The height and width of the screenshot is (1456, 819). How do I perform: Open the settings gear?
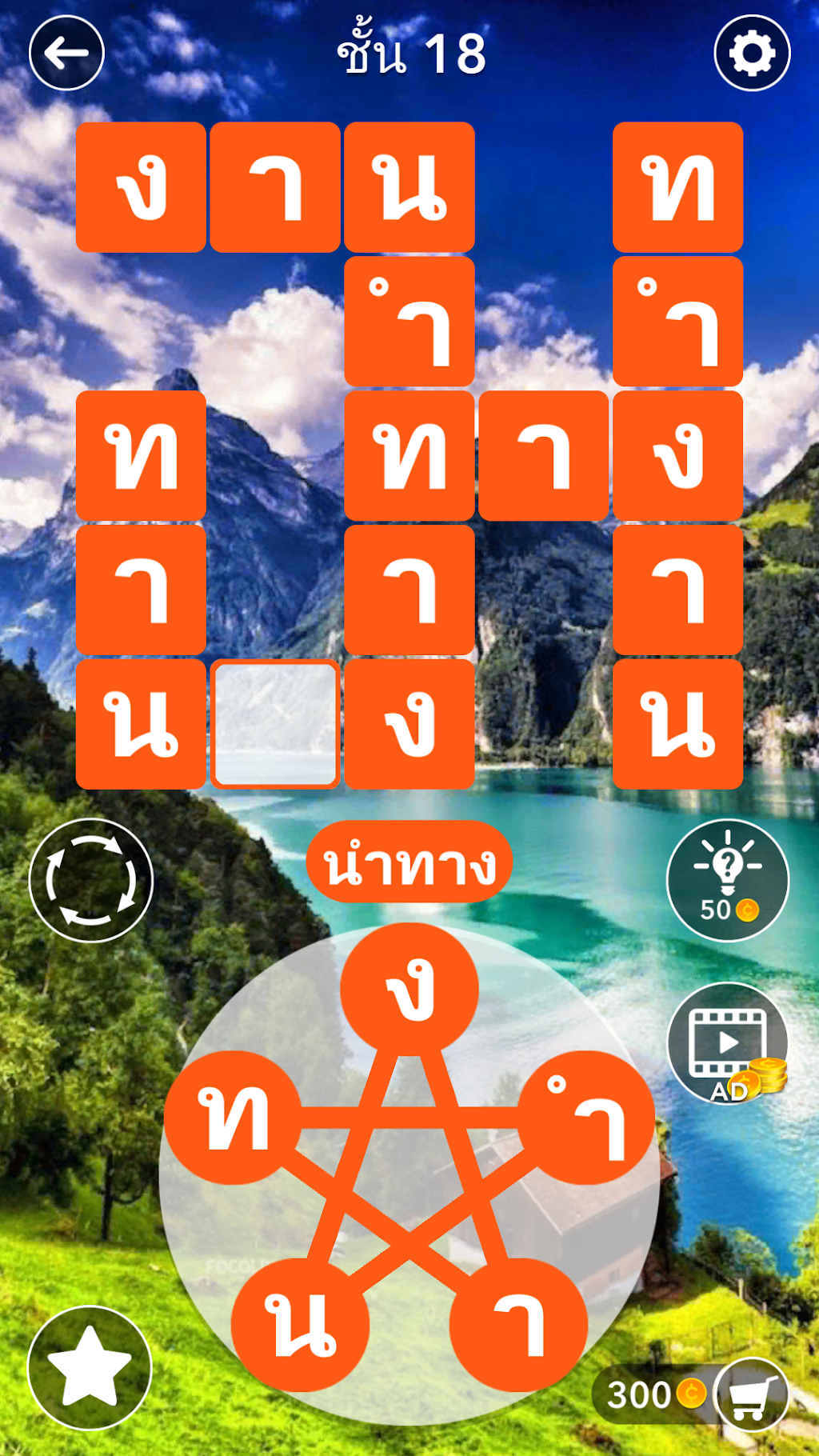tap(752, 53)
